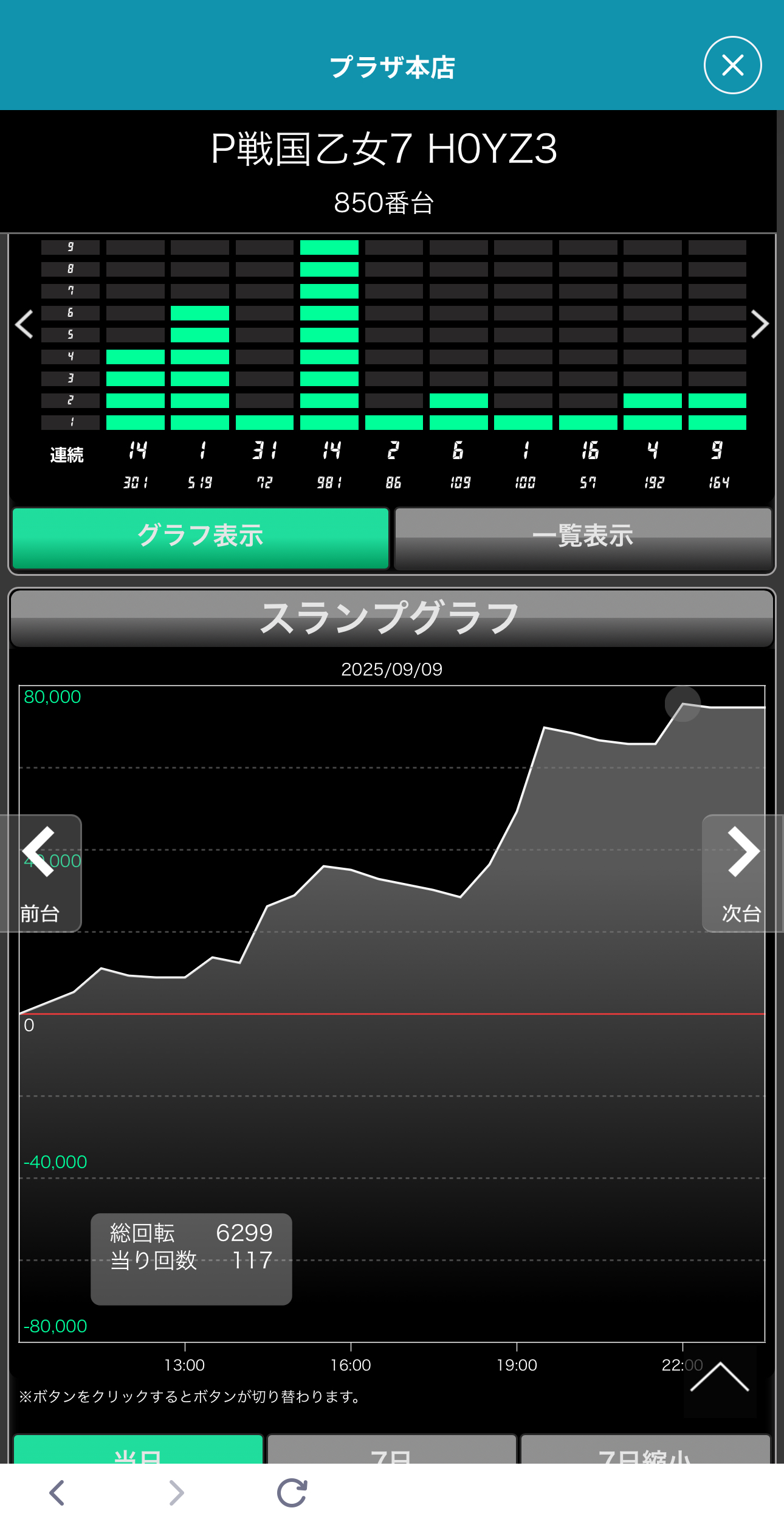Image resolution: width=784 pixels, height=1519 pixels.
Task: Go to next machine via 次台
Action: coord(743,873)
